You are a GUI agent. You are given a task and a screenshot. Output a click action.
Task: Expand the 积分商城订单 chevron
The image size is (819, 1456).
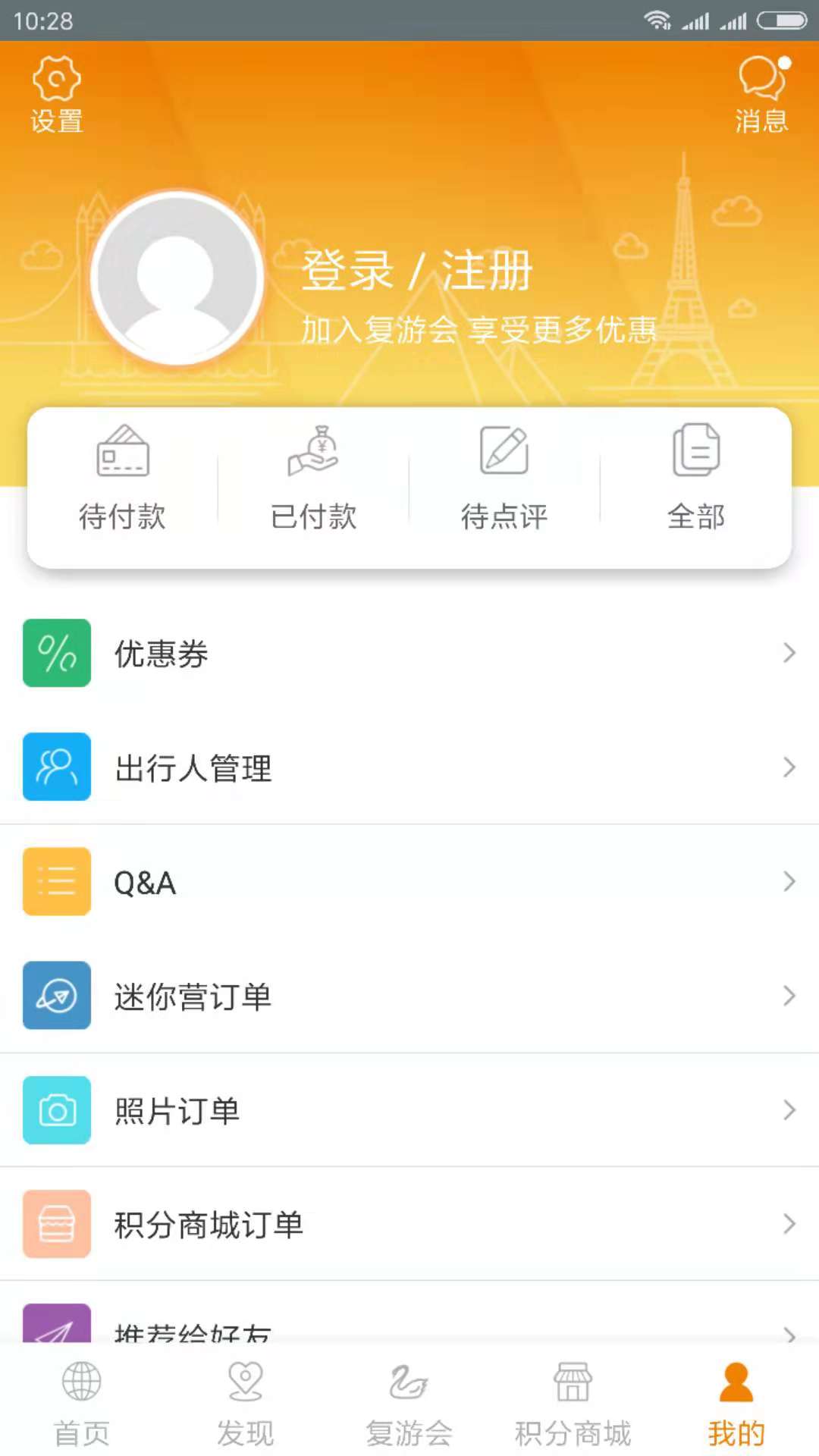[x=788, y=1224]
